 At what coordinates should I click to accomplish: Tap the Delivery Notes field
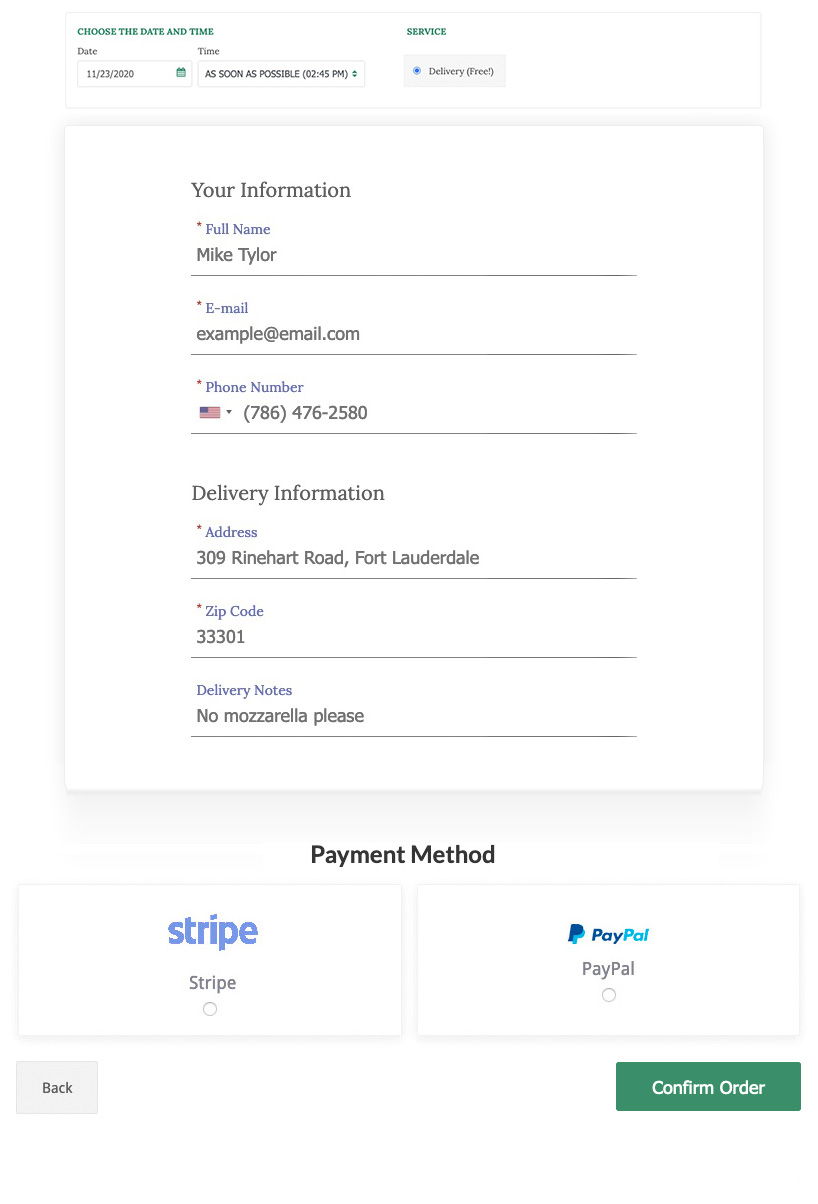coord(413,716)
